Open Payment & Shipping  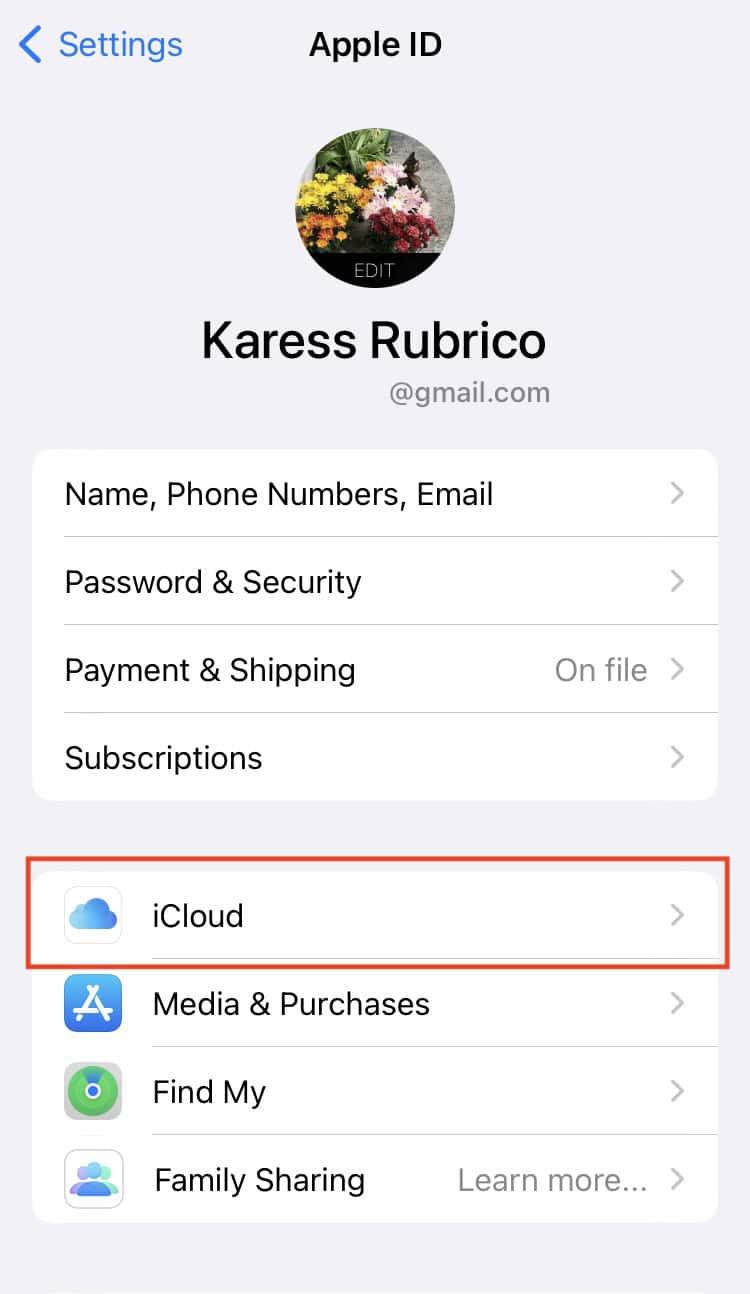coord(375,670)
